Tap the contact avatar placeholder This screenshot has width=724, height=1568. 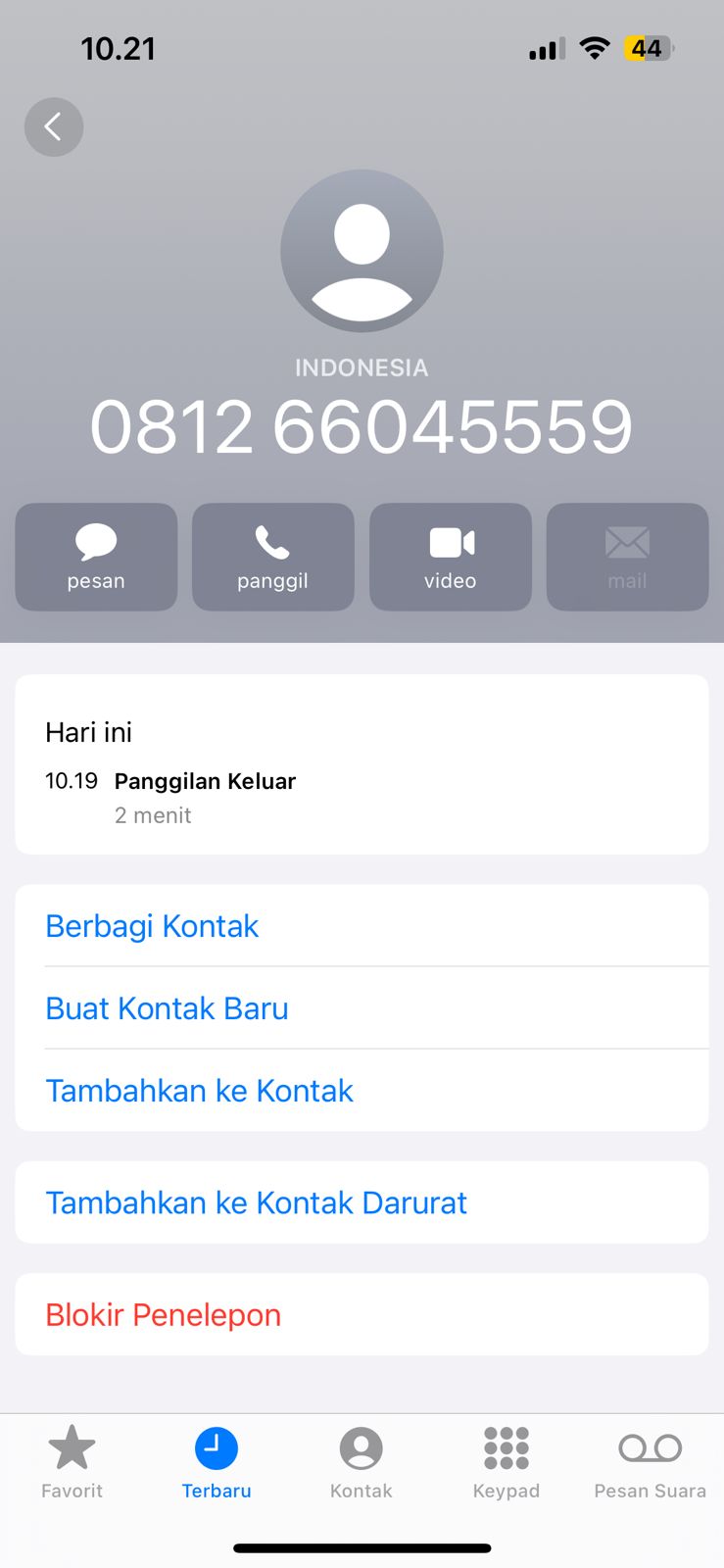pyautogui.click(x=362, y=250)
